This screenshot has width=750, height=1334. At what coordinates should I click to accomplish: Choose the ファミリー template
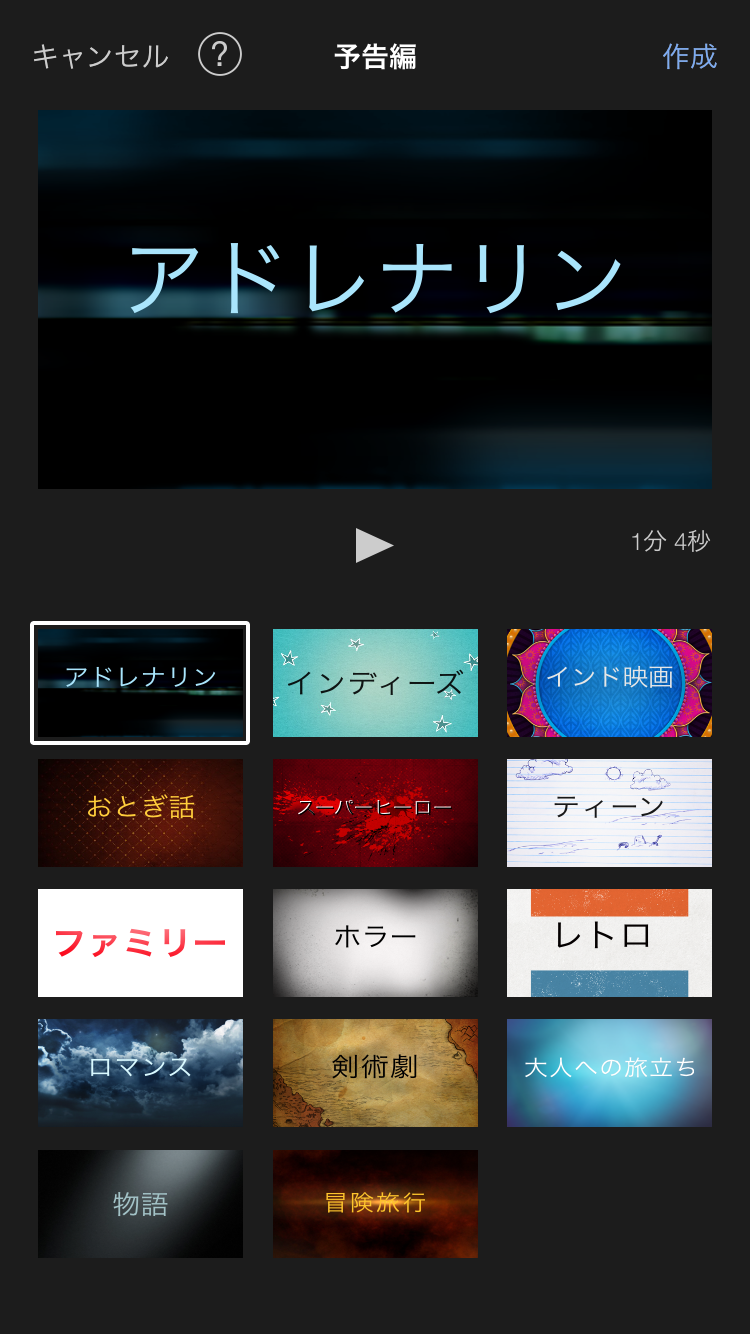pos(140,943)
